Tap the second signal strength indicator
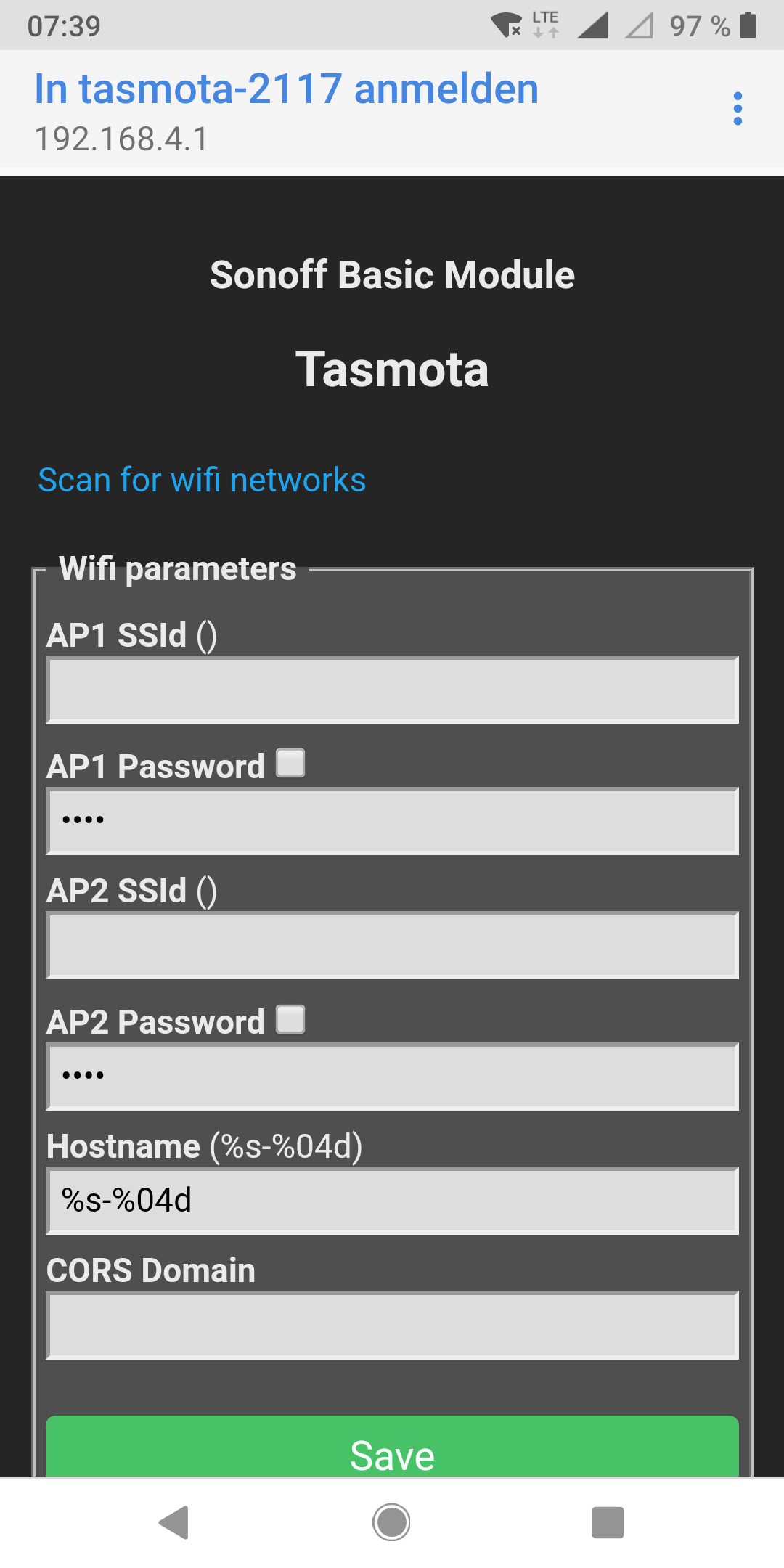Screen dimensions: 784x1568 [x=639, y=24]
